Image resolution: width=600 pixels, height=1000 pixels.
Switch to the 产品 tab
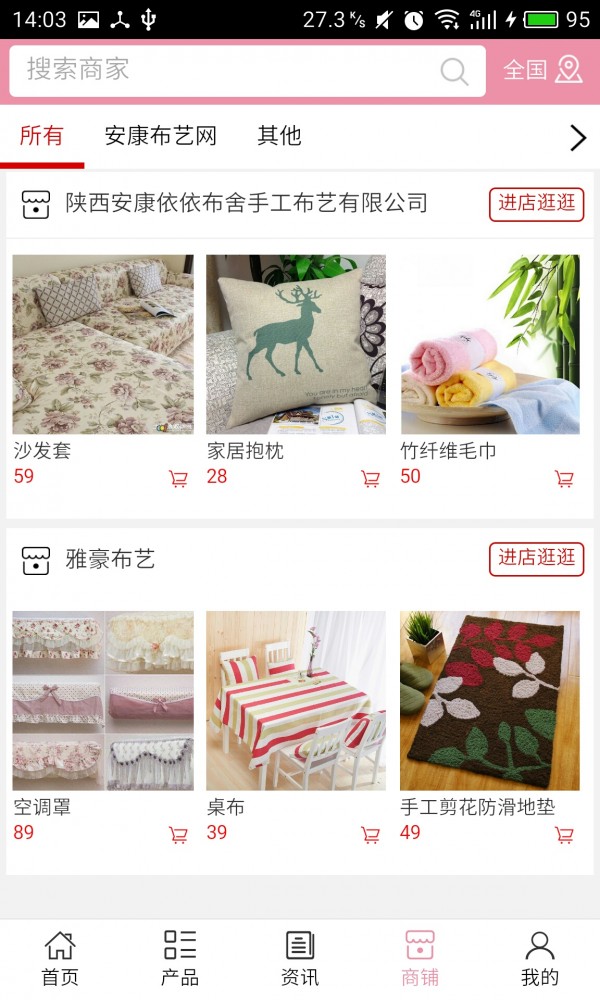click(x=180, y=958)
